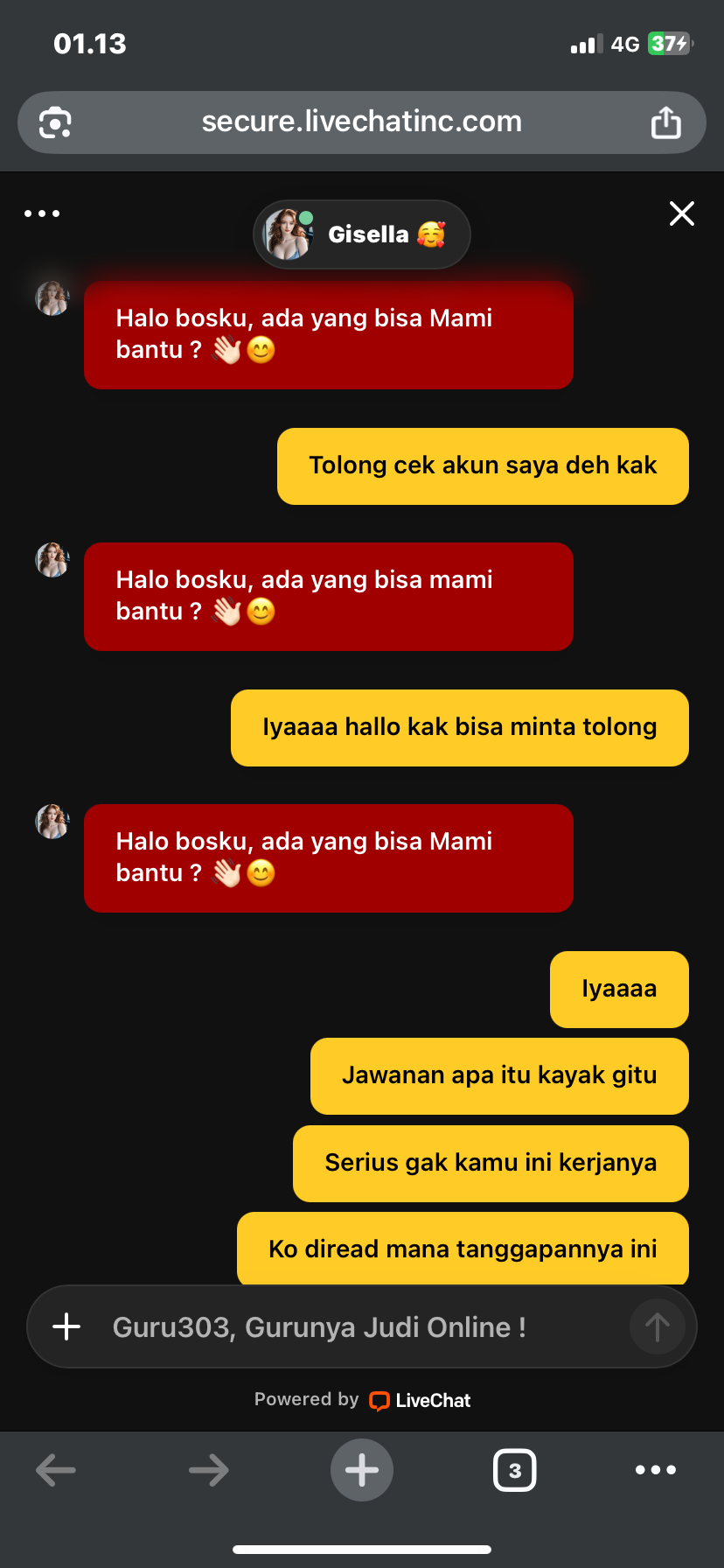The width and height of the screenshot is (724, 1568).
Task: Share this page from the address bar
Action: 666,122
